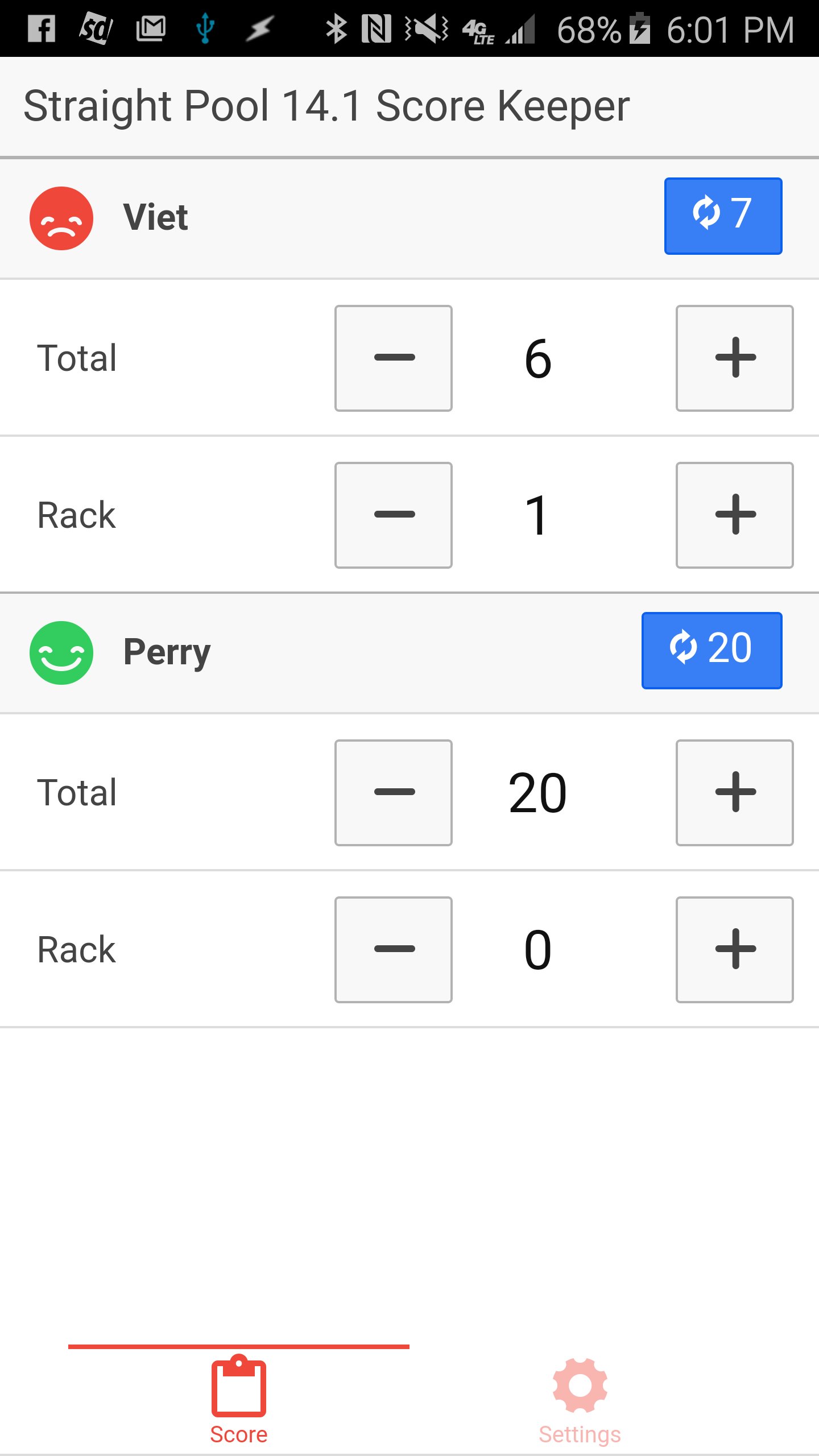
Task: Decrement Viet's Rack count
Action: 393,514
